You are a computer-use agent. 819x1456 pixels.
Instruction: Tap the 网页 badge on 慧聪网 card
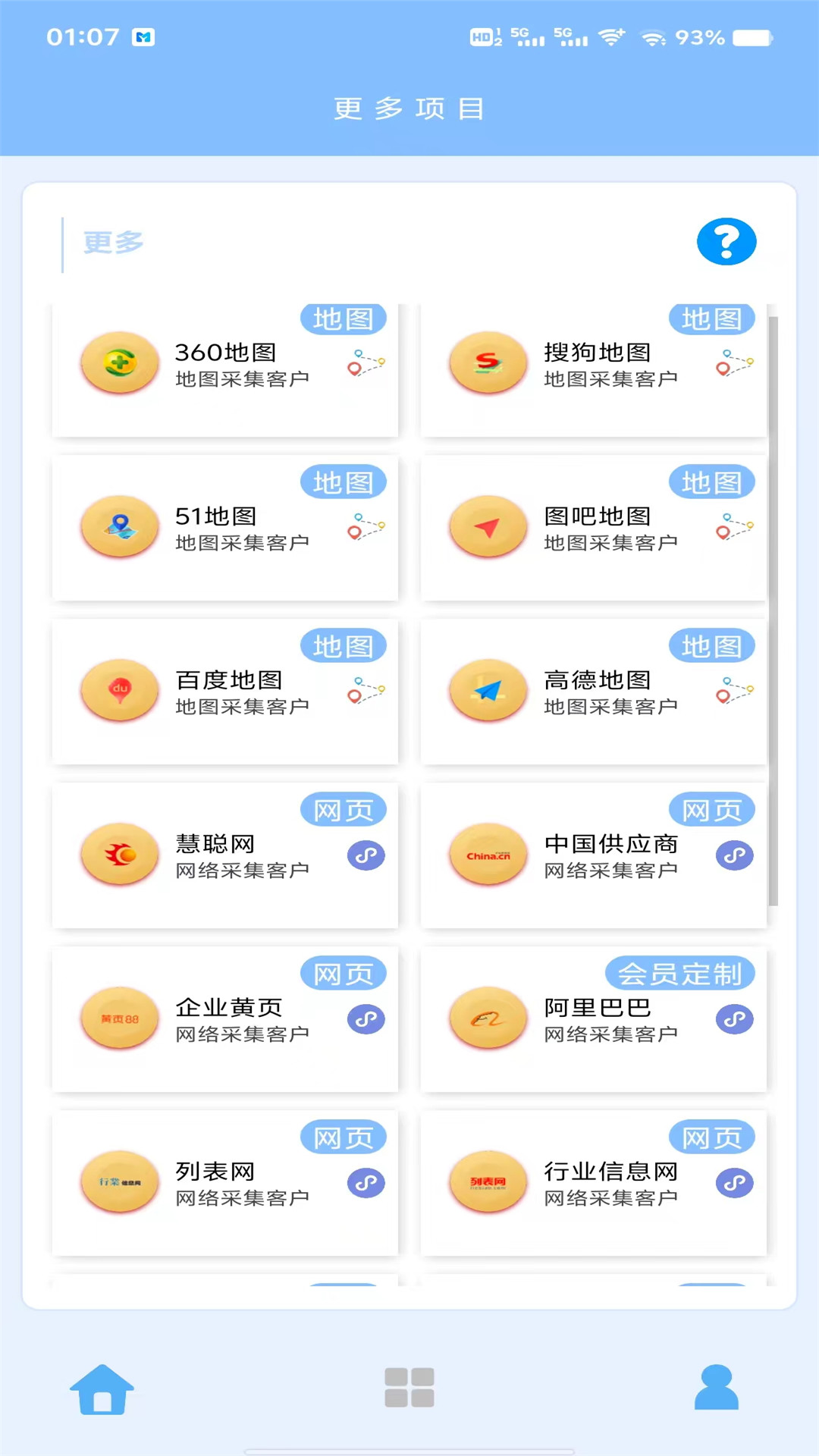click(344, 809)
